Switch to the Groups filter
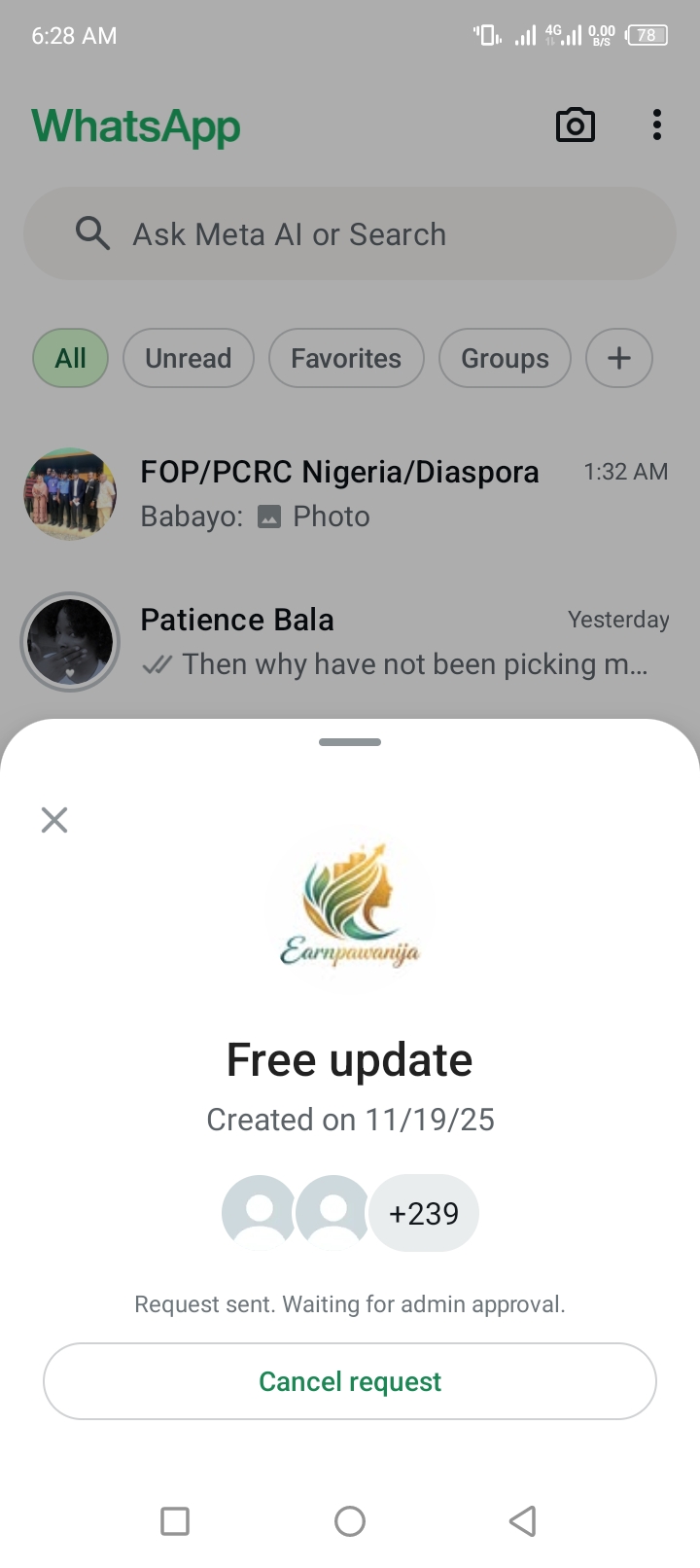Viewport: 700px width, 1568px height. click(x=505, y=358)
